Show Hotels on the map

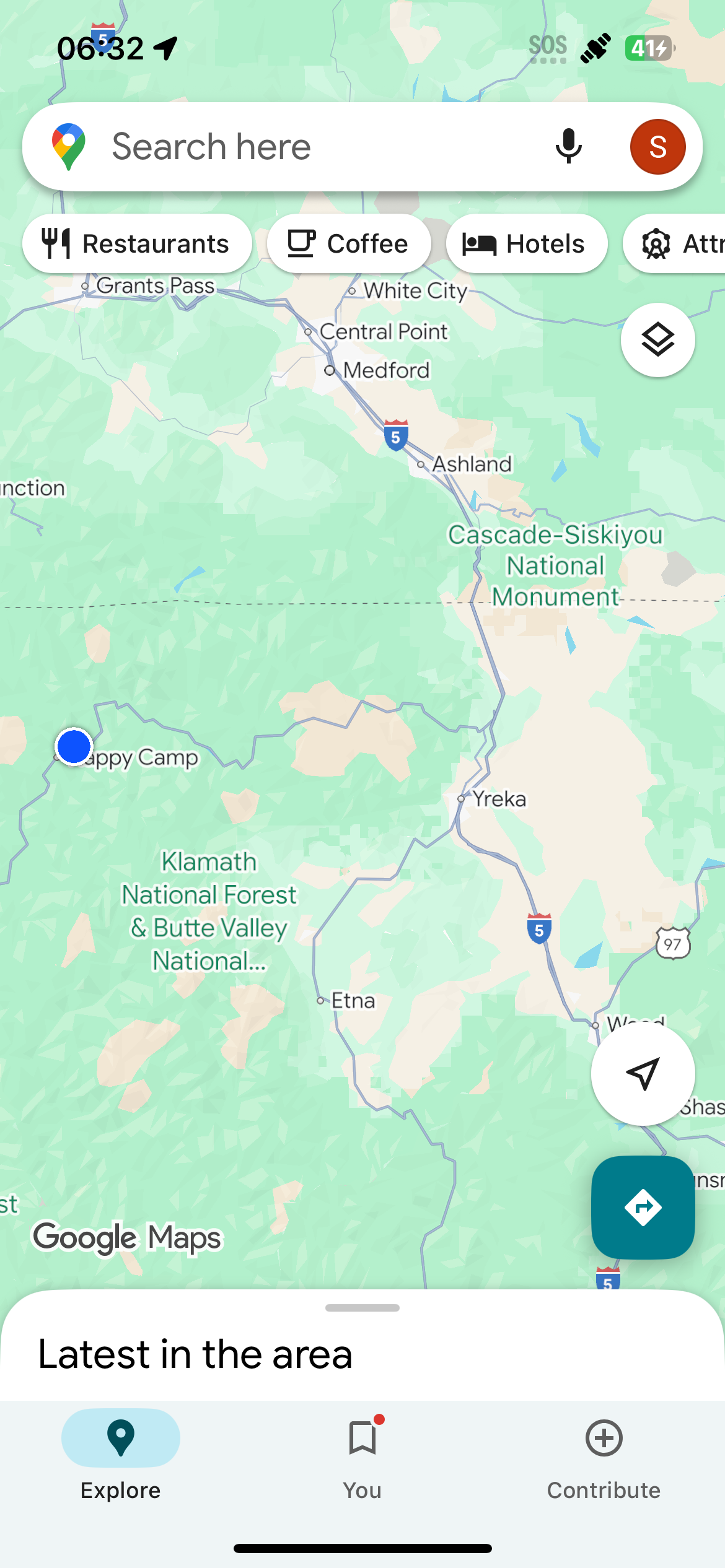point(526,243)
